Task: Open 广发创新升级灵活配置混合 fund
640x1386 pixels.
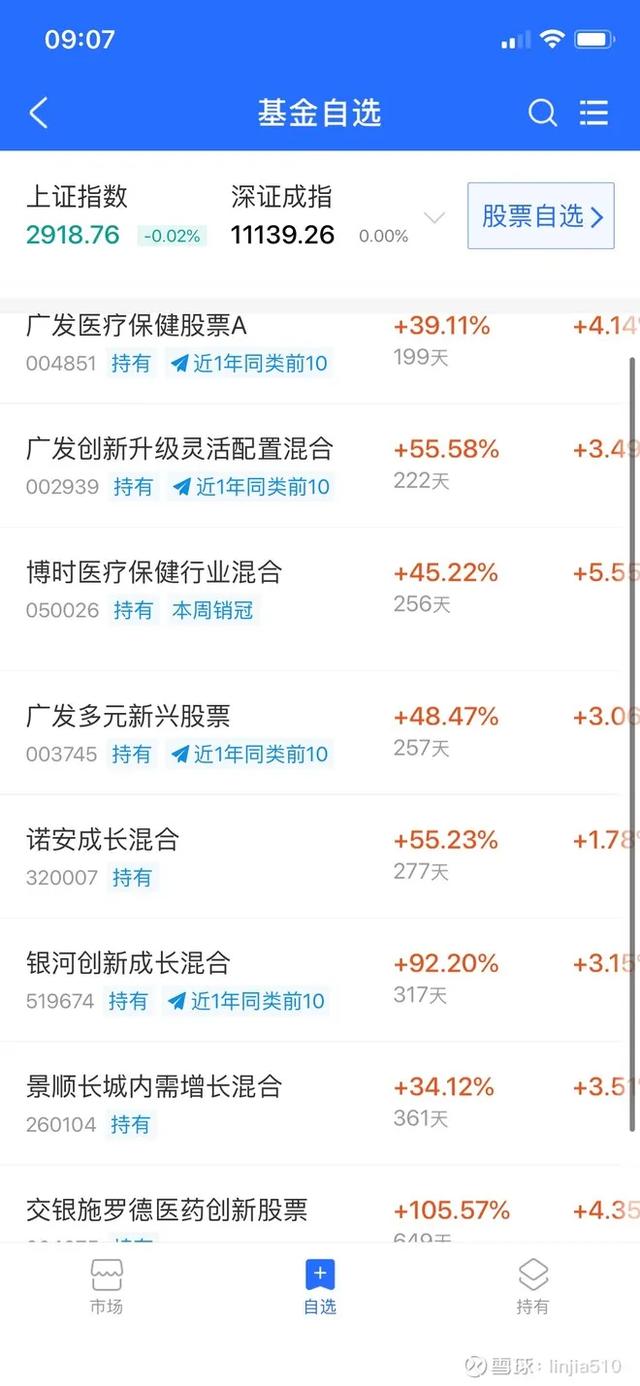Action: pyautogui.click(x=320, y=466)
